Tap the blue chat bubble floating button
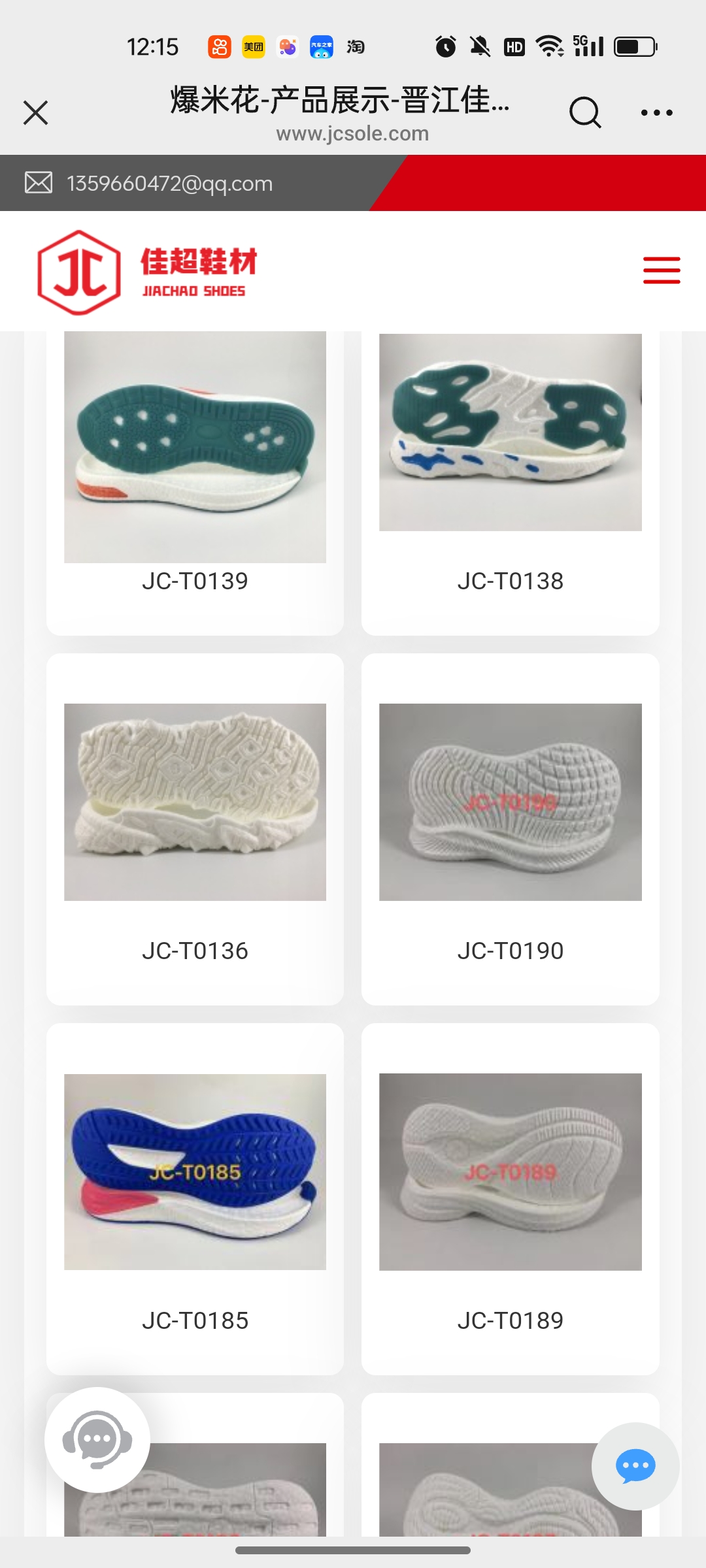706x1568 pixels. tap(635, 1466)
